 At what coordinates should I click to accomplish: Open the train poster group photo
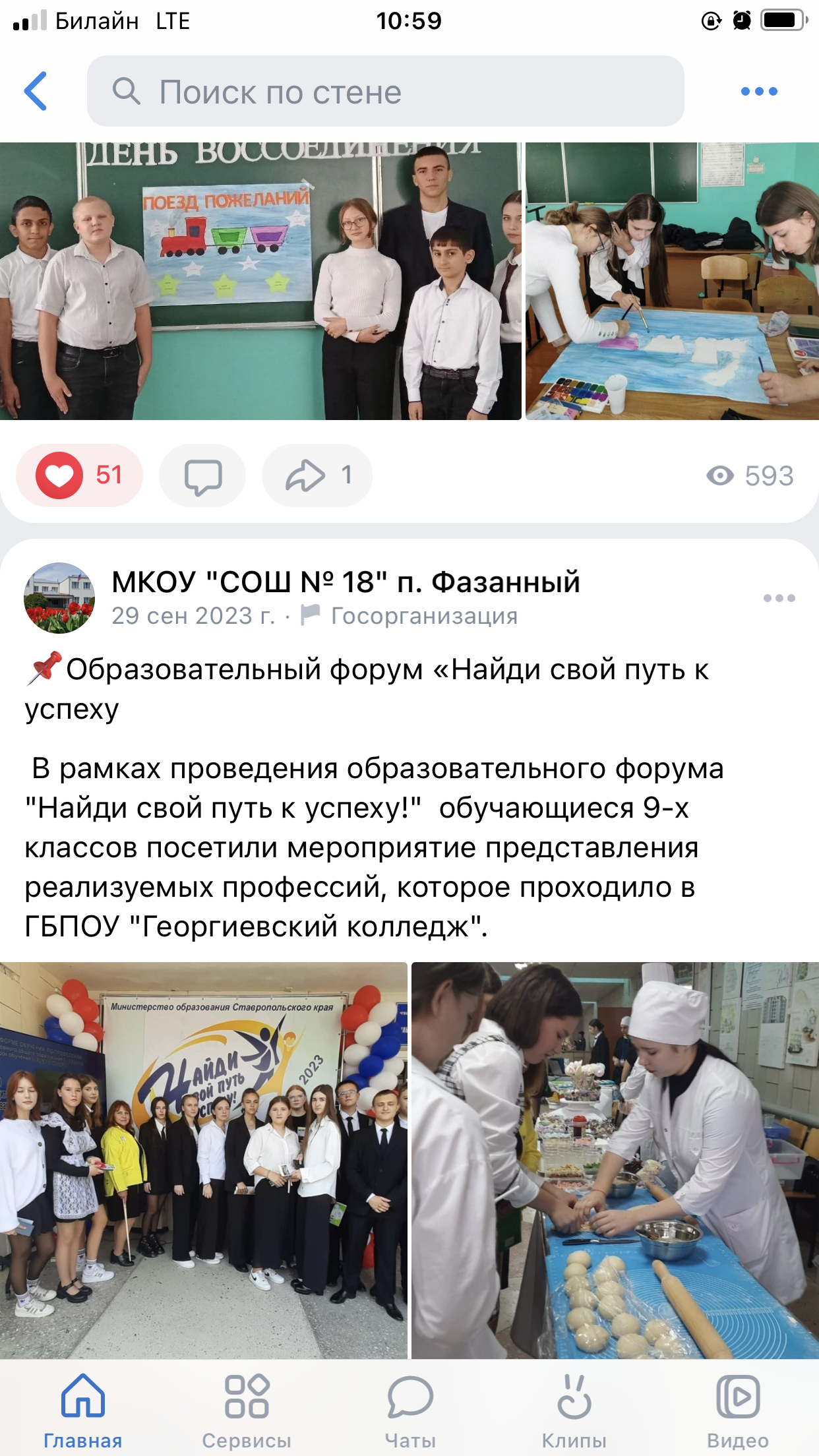coord(260,281)
